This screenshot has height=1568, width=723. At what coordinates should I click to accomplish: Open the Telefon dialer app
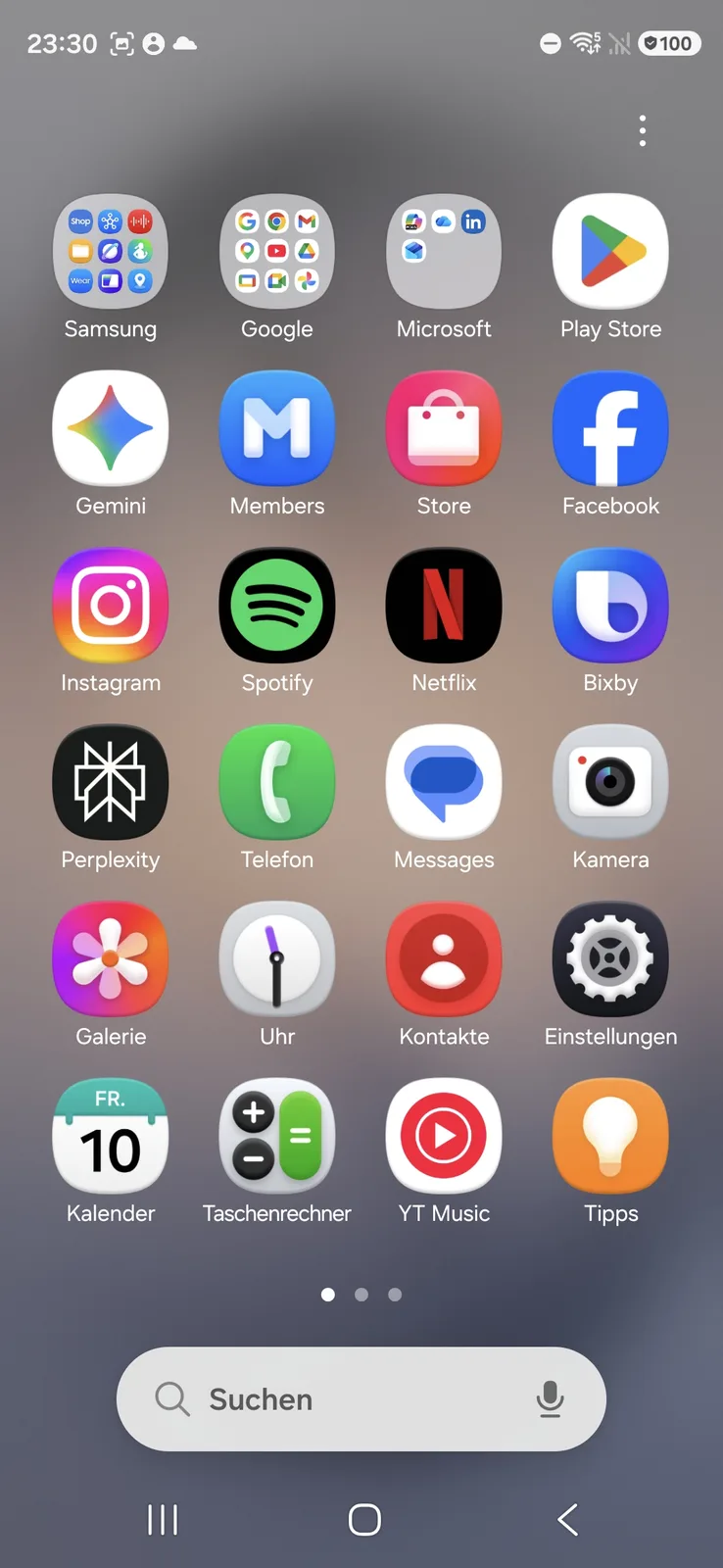click(x=277, y=782)
